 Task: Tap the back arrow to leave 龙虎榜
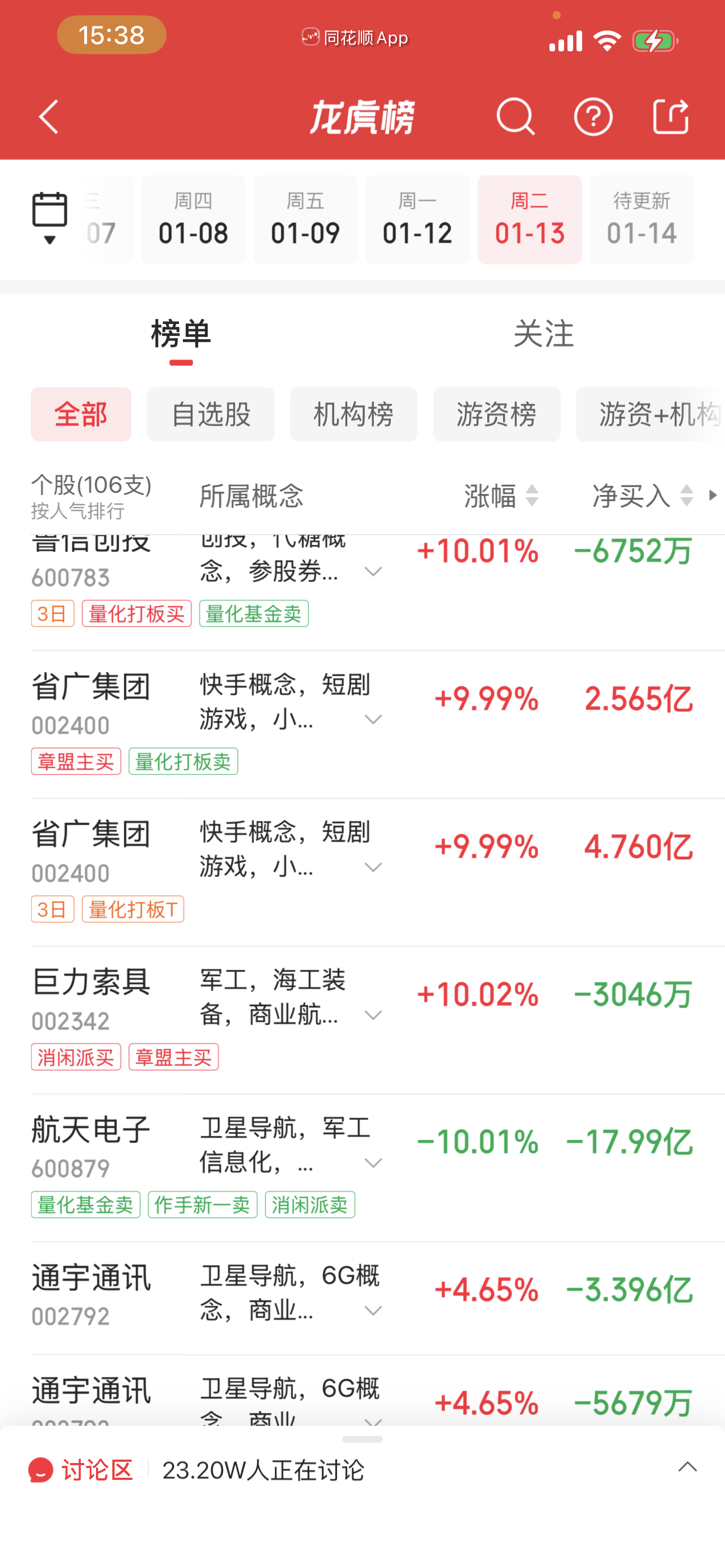pos(48,118)
